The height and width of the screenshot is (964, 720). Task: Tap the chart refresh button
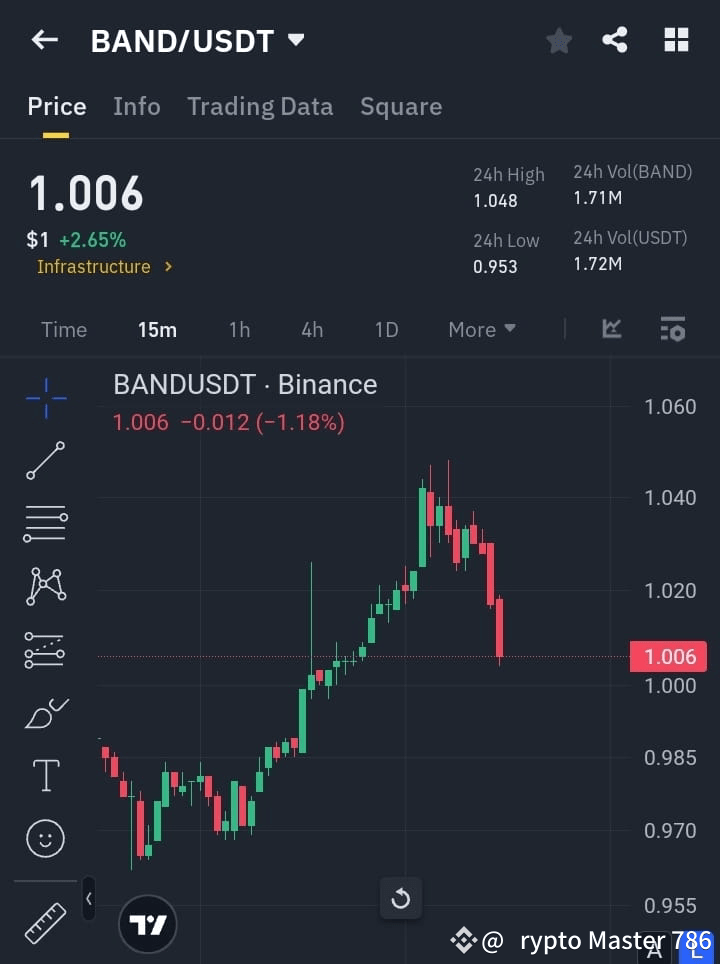point(400,898)
